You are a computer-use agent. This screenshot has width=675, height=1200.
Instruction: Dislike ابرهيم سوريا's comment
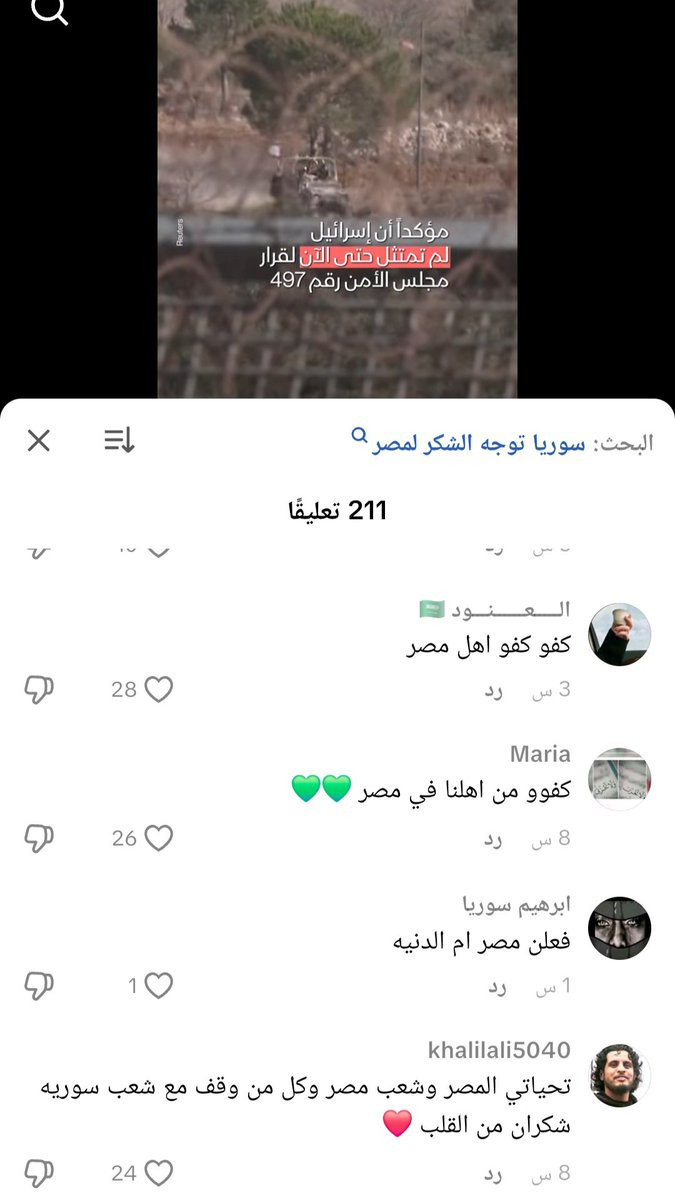38,986
